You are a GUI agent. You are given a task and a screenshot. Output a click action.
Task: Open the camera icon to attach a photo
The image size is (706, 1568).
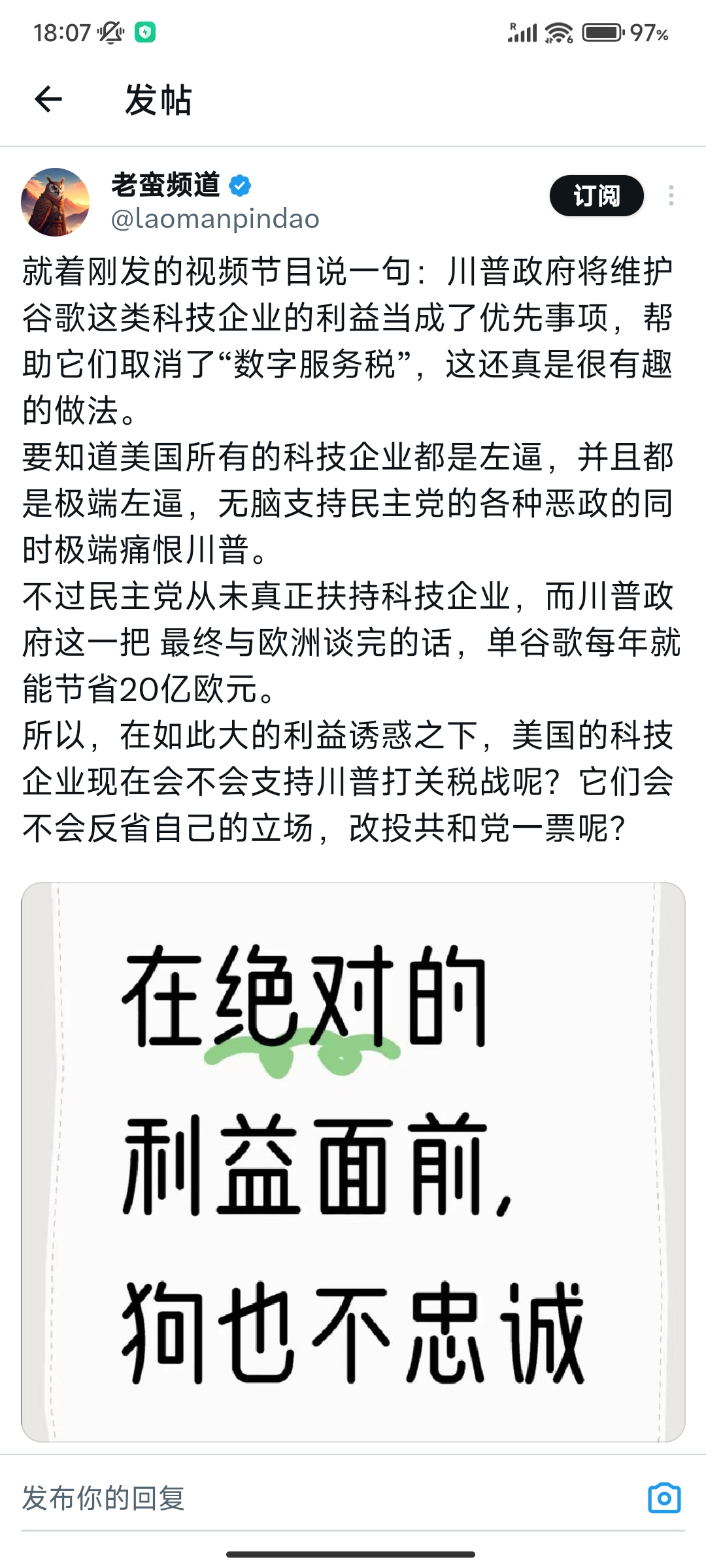tap(664, 1497)
